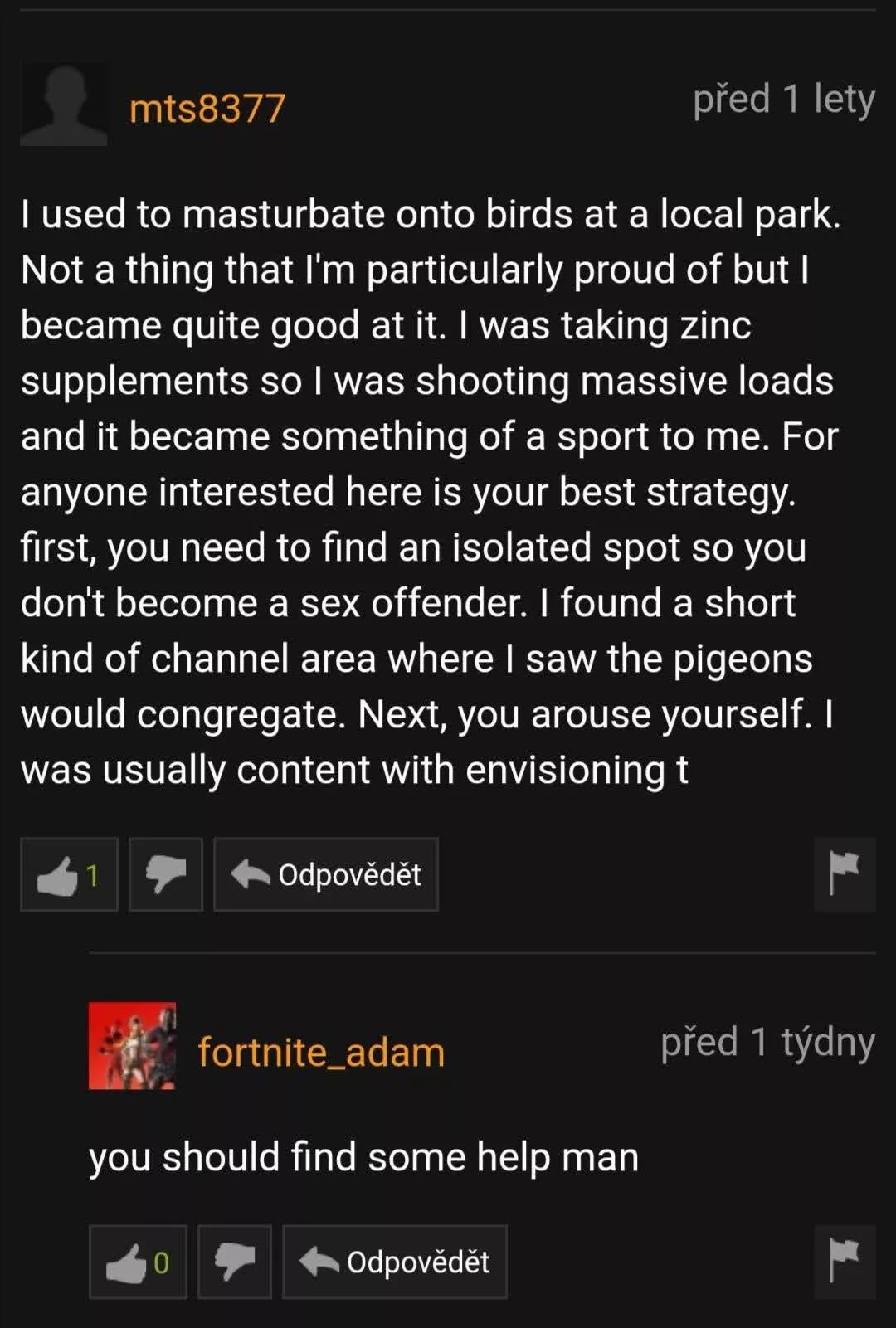Screen dimensions: 896x1328
Task: Like fortnite_adam's reply
Action: point(138,1262)
